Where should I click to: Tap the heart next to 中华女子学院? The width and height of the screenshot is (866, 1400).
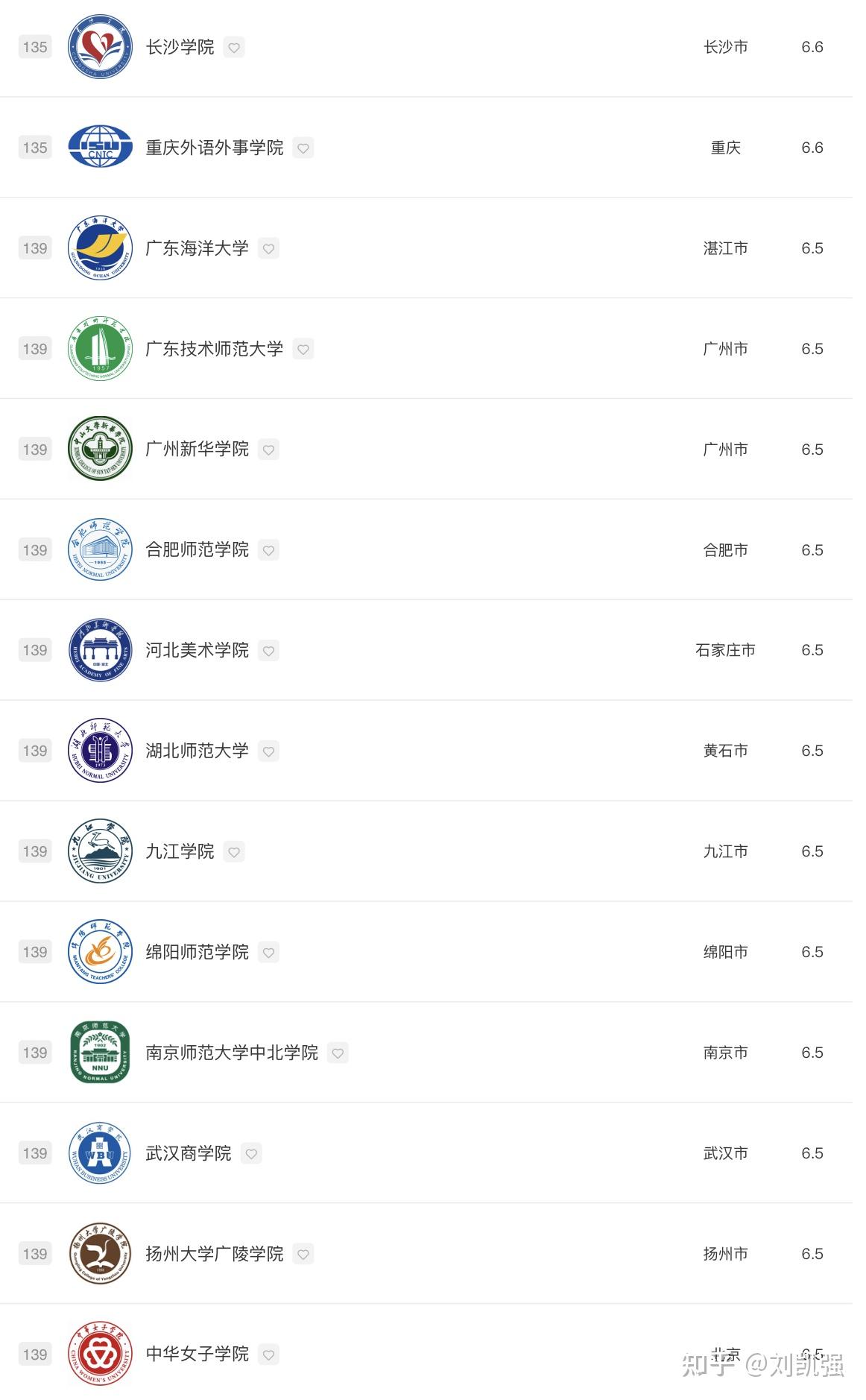pos(268,1355)
